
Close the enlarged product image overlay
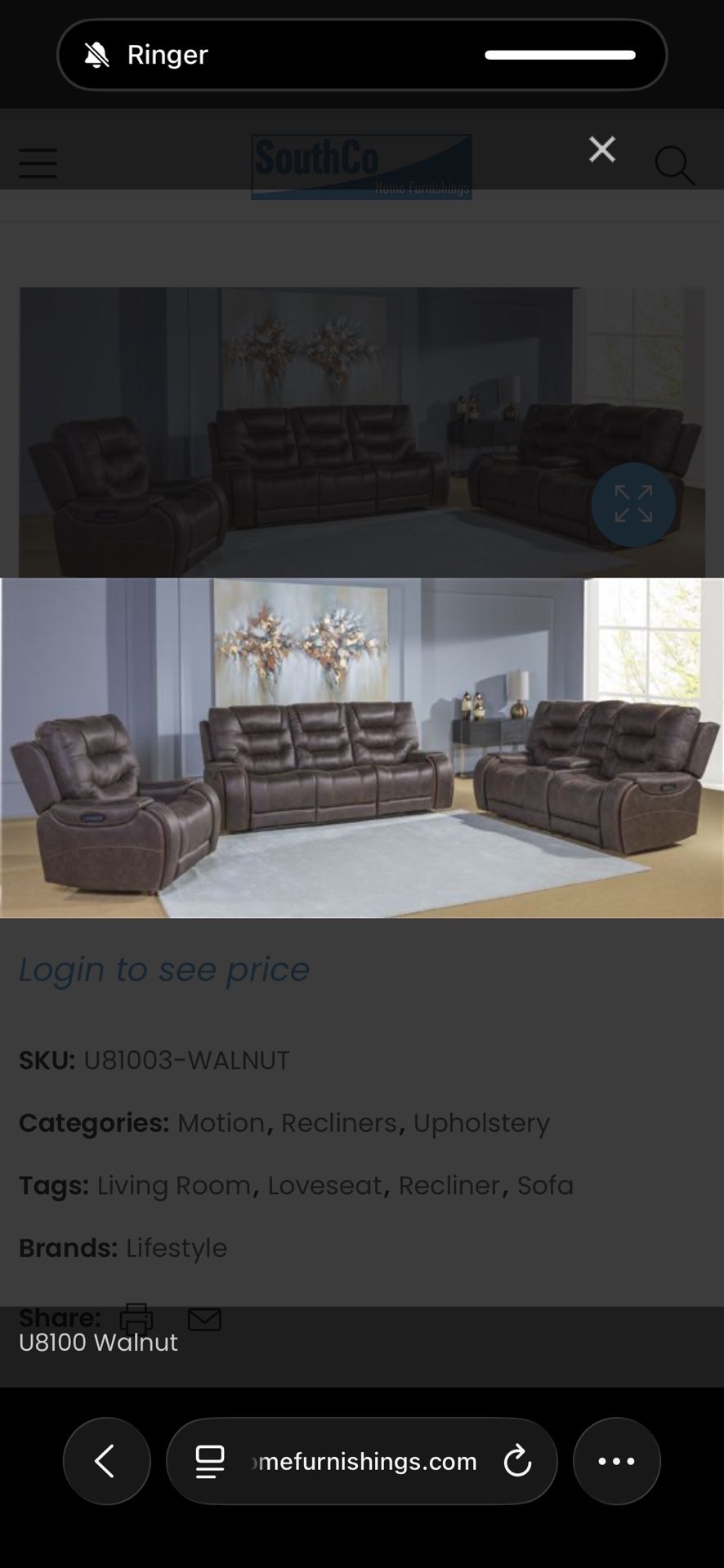pyautogui.click(x=602, y=149)
